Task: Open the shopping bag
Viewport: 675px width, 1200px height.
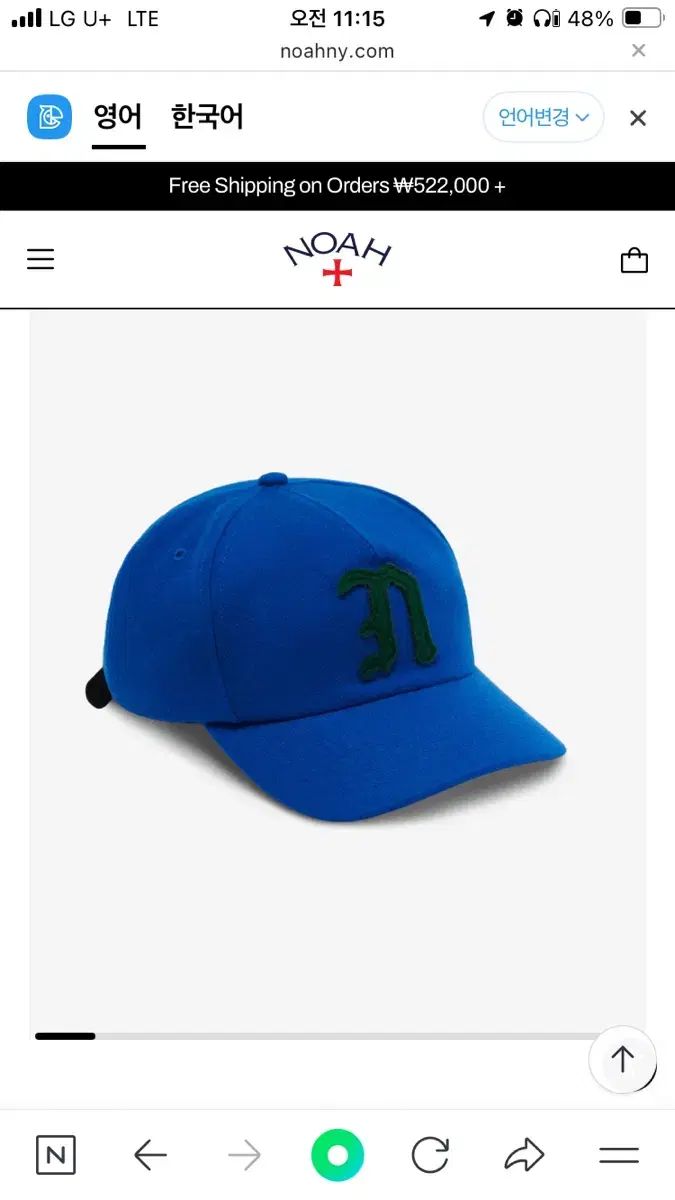Action: click(x=634, y=261)
